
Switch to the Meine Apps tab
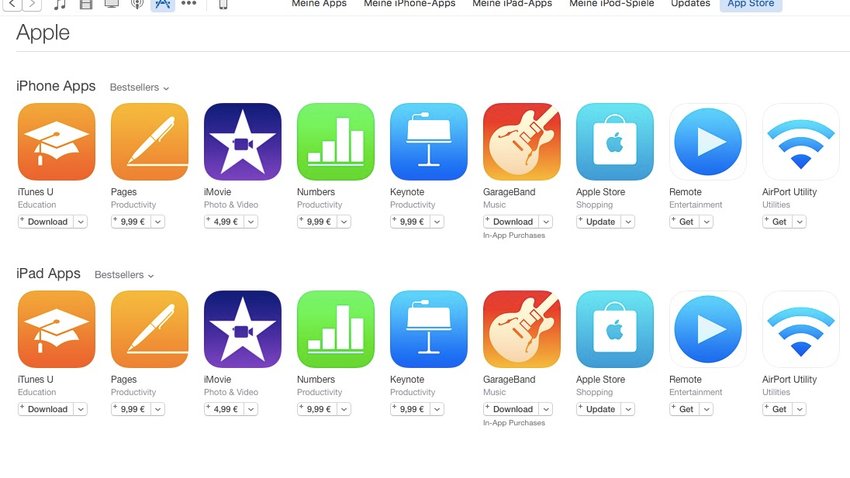click(319, 4)
